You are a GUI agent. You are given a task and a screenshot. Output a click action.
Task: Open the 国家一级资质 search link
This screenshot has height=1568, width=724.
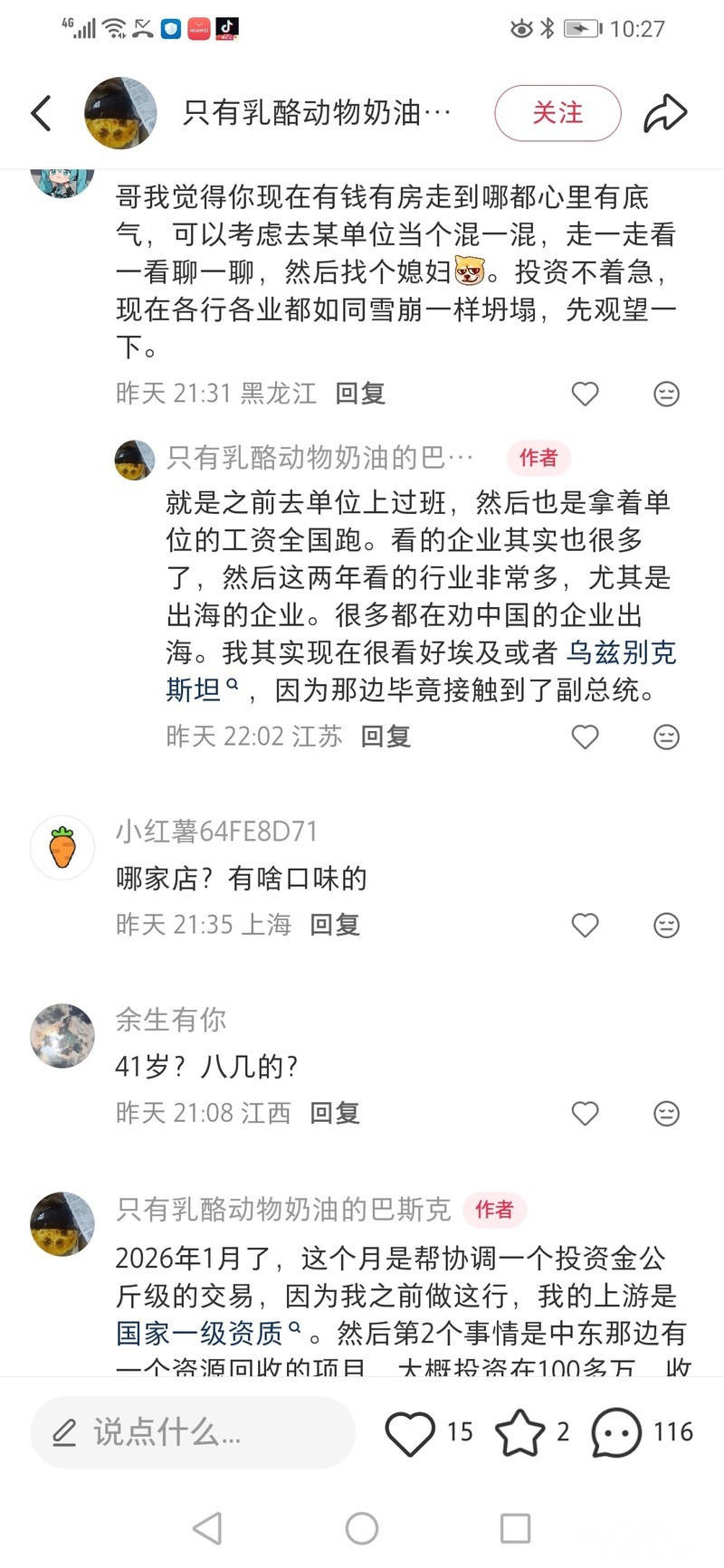coord(201,1334)
